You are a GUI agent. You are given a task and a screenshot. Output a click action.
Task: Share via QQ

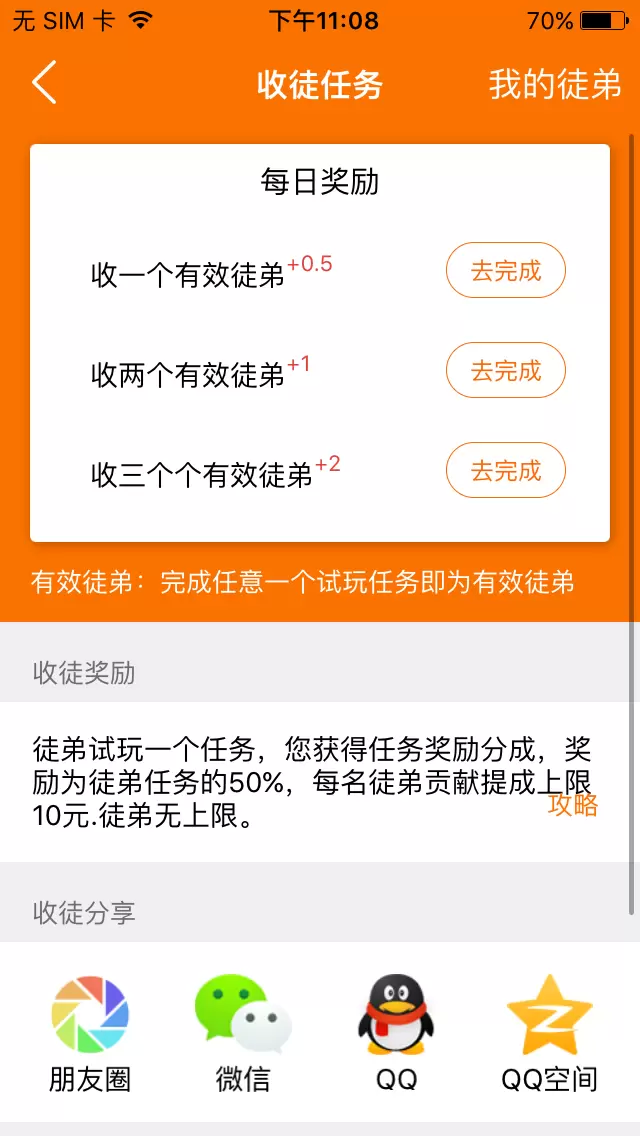point(396,1032)
